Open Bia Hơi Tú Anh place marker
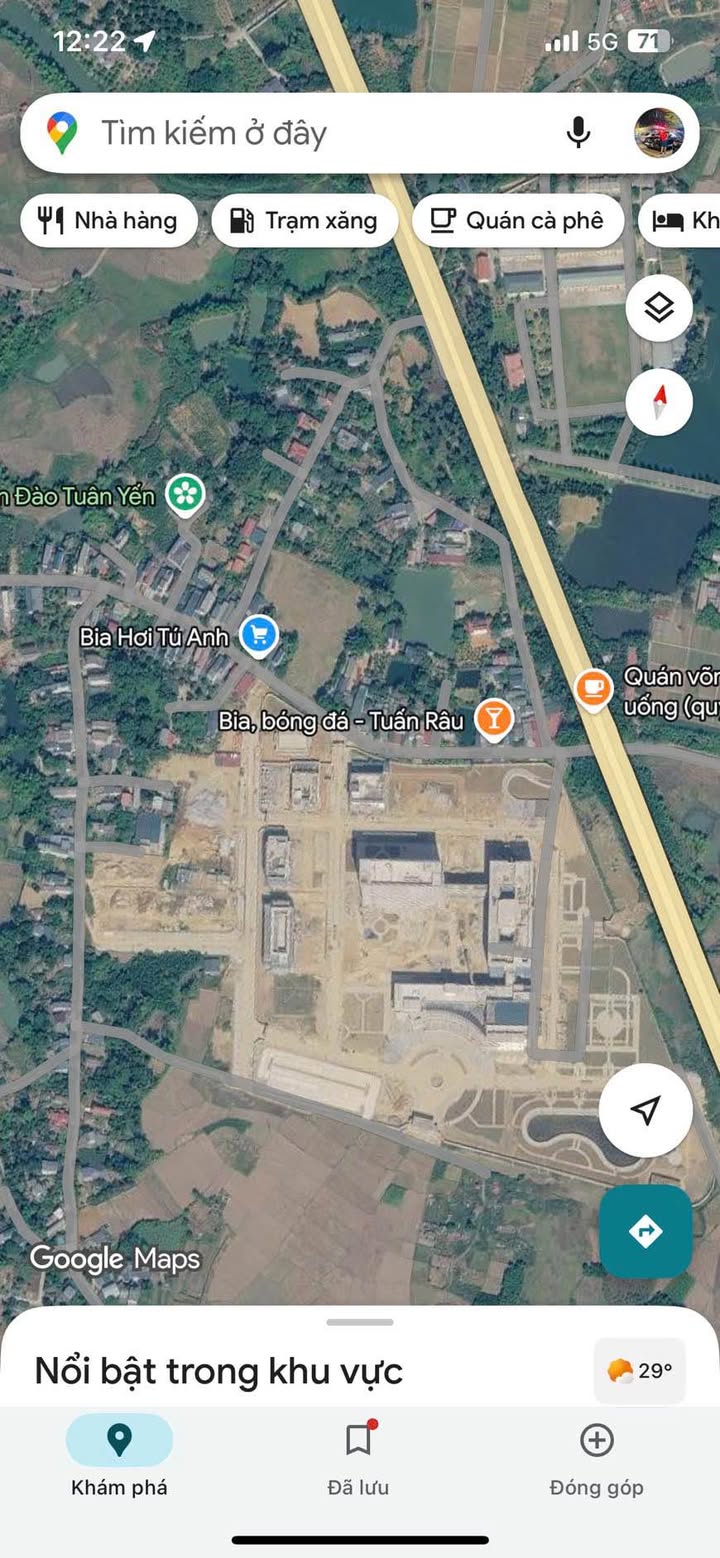Screen dimensions: 720x1558 pos(259,635)
